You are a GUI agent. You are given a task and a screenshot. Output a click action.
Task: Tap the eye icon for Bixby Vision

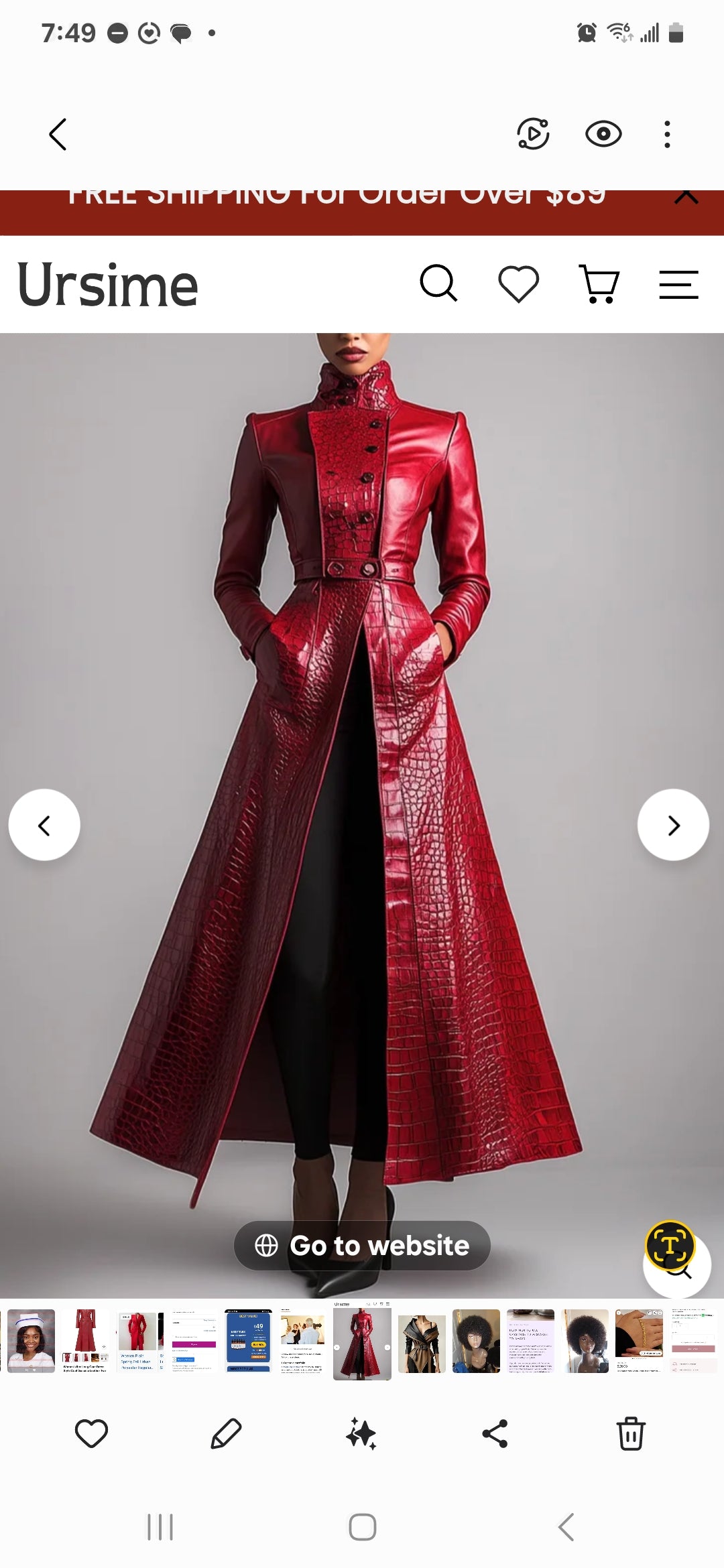point(603,134)
